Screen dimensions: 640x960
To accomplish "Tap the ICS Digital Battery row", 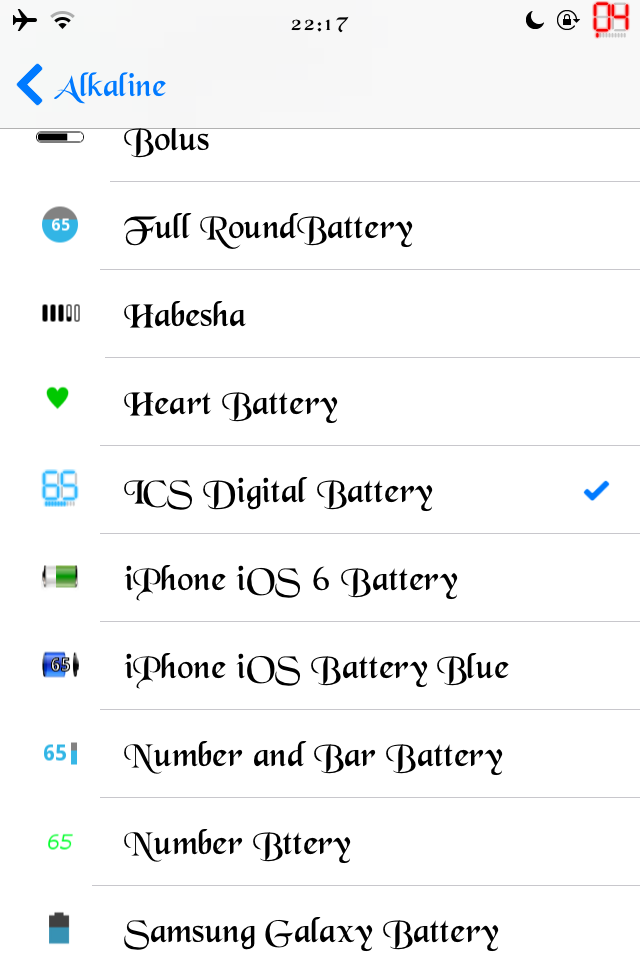I will 320,490.
